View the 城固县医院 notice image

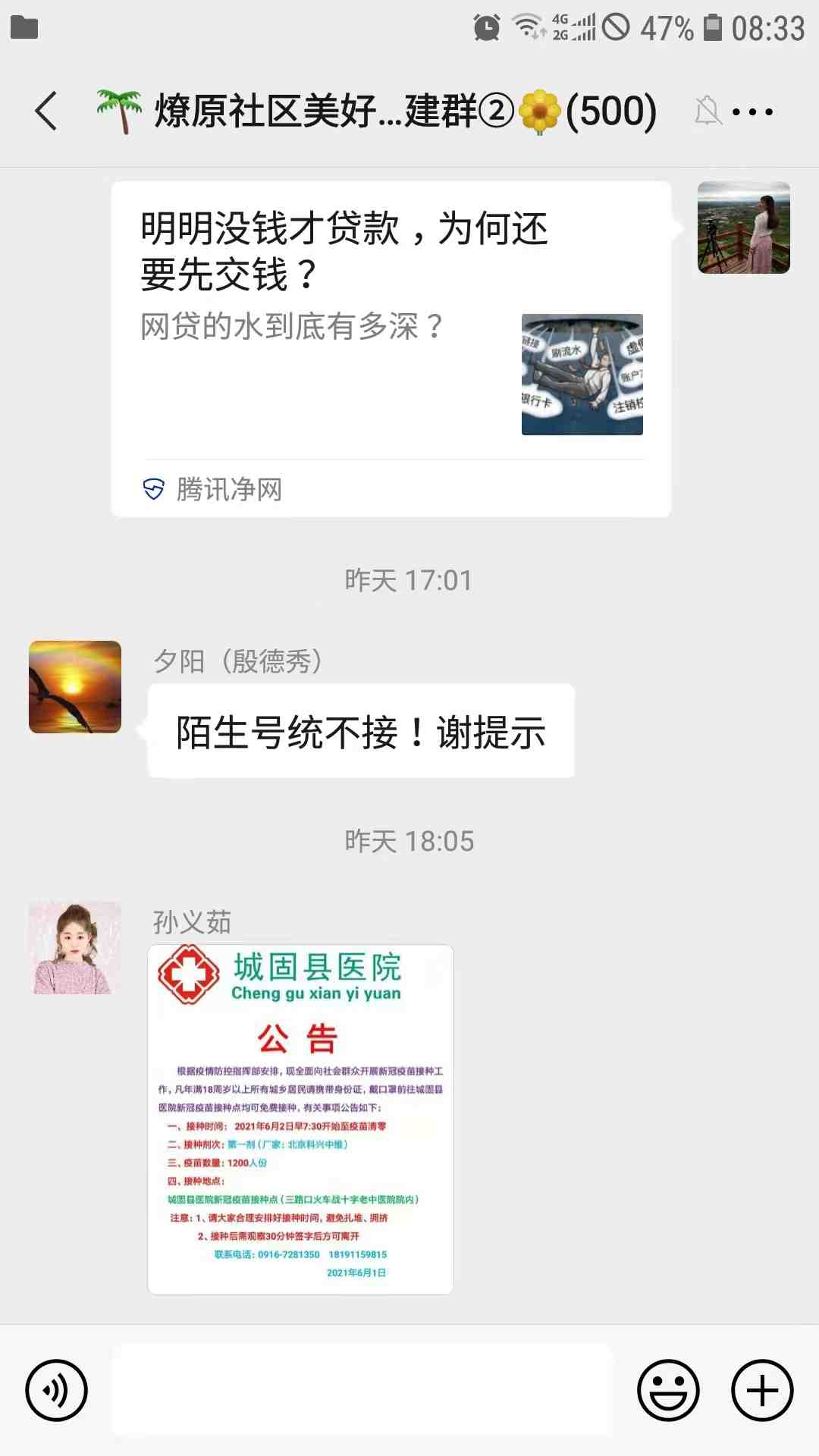pos(300,1119)
